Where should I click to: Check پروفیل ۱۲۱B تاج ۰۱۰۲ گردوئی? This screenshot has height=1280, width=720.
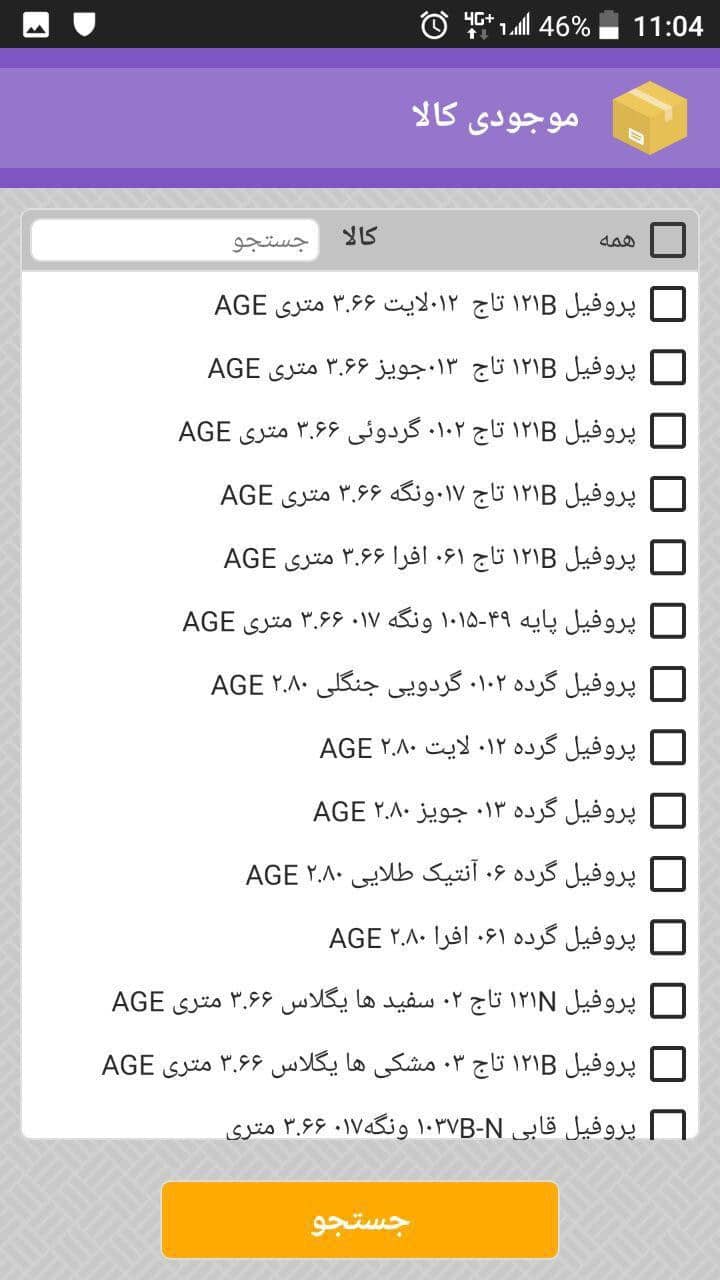668,430
